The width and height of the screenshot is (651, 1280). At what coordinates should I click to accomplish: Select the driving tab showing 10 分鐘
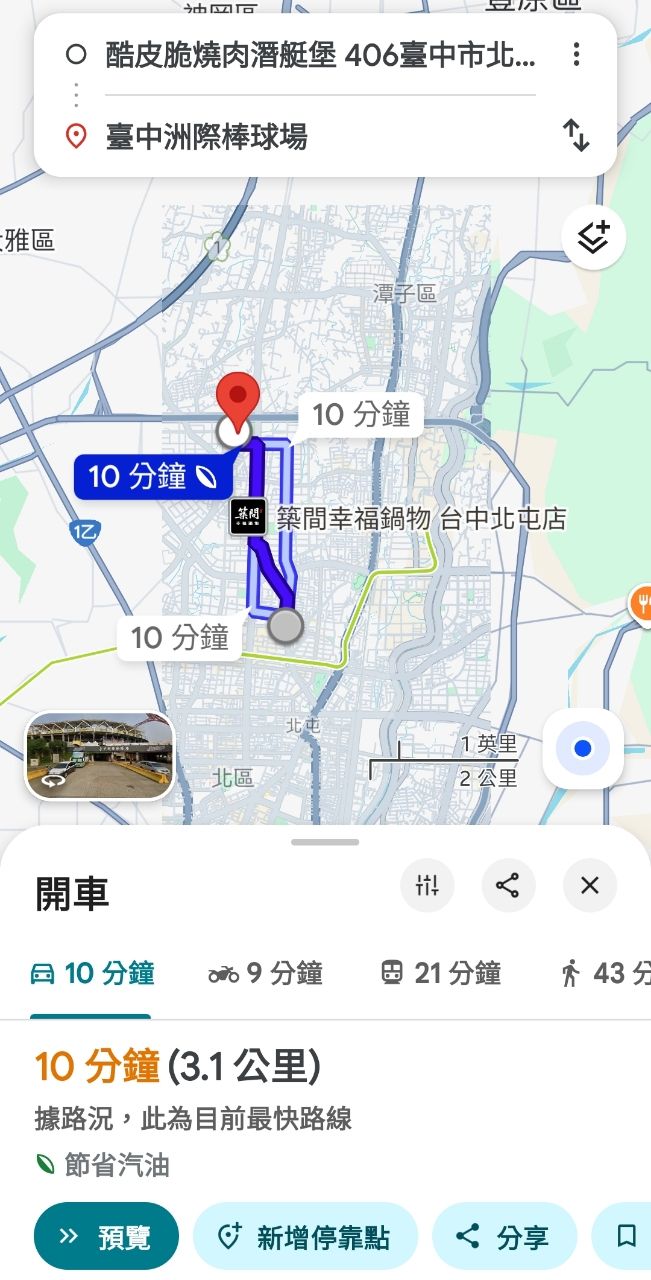92,973
